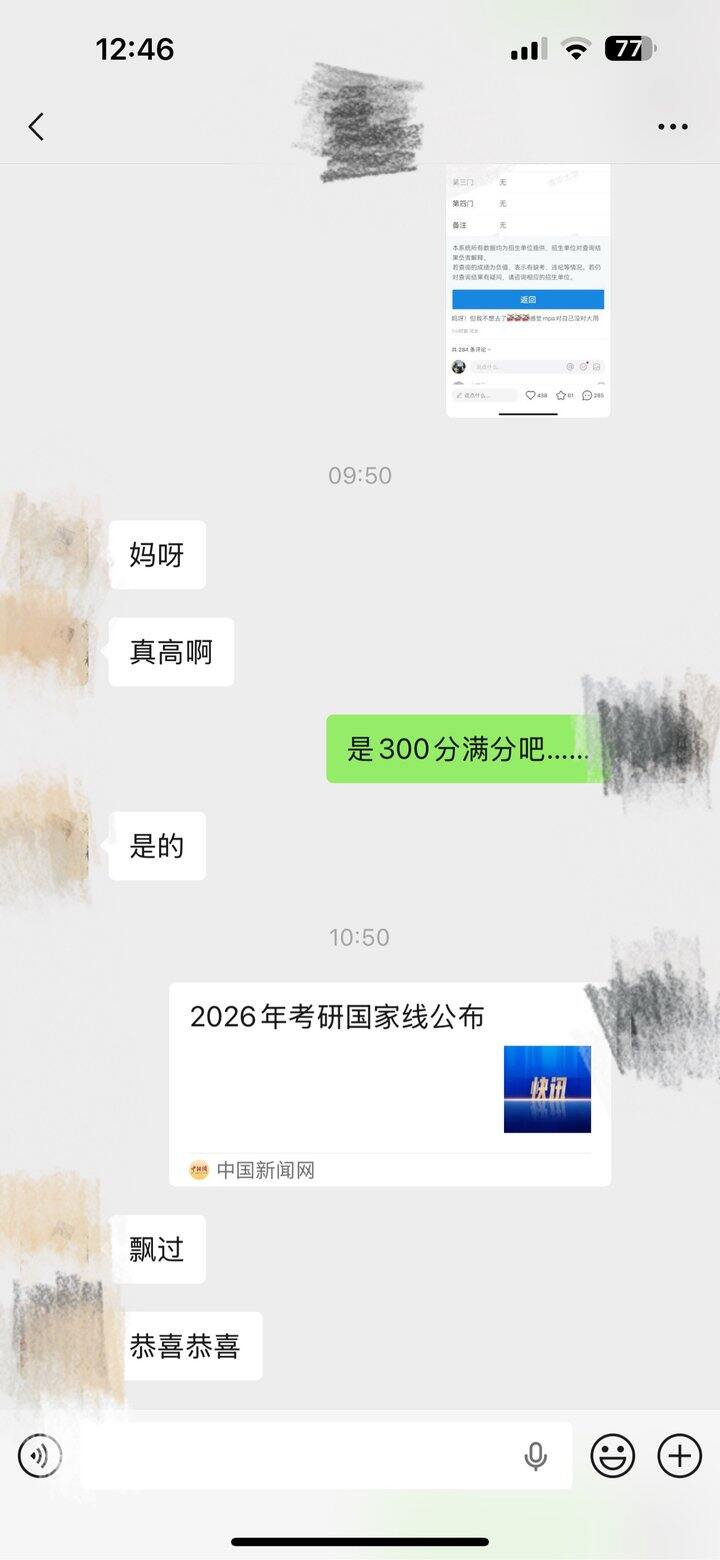Viewport: 720px width, 1560px height.
Task: Open the 2026年考研国家线公布 article card
Action: coord(390,1083)
